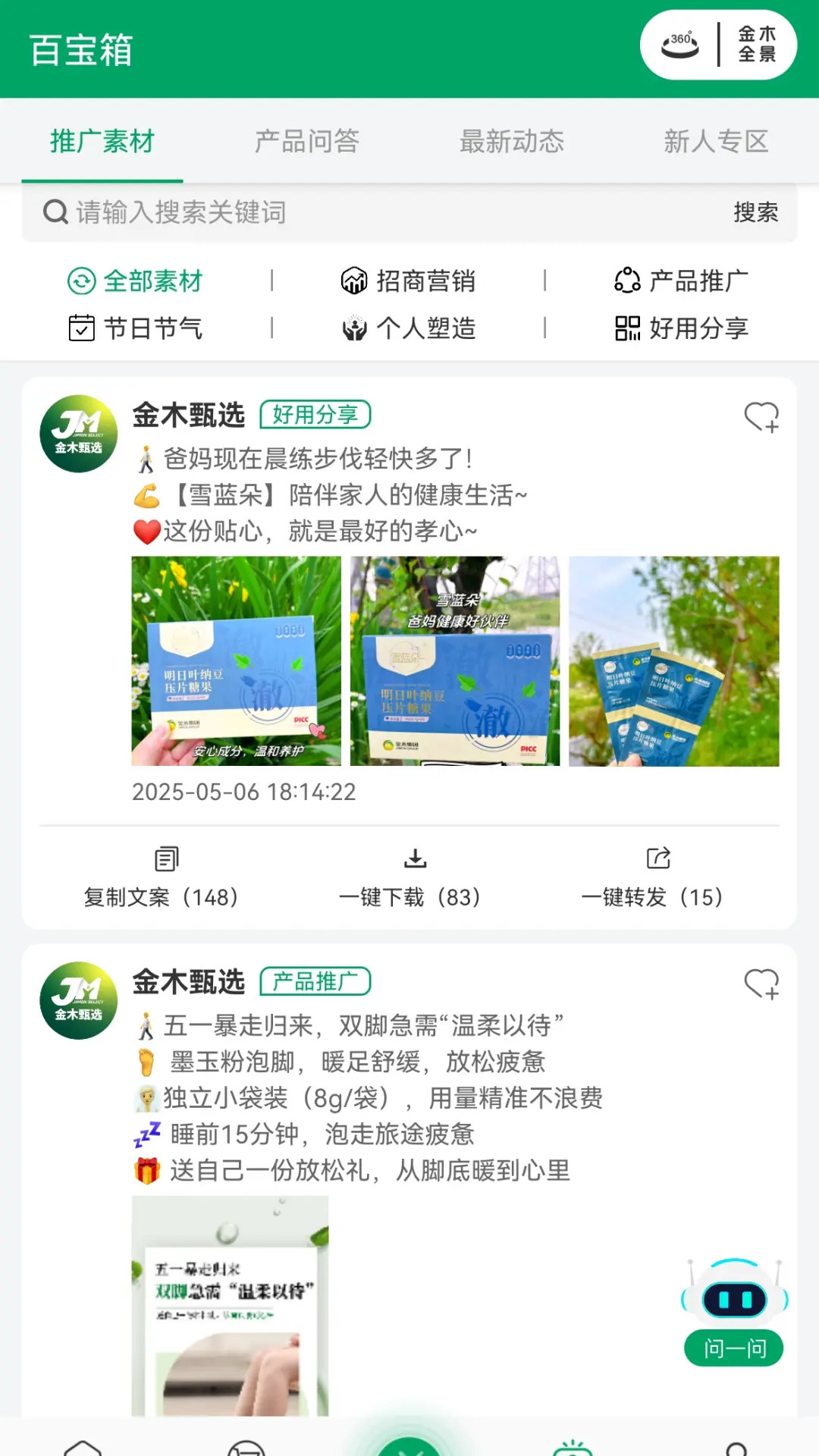Open the 产品推广 category
This screenshot has height=1456, width=819.
681,281
